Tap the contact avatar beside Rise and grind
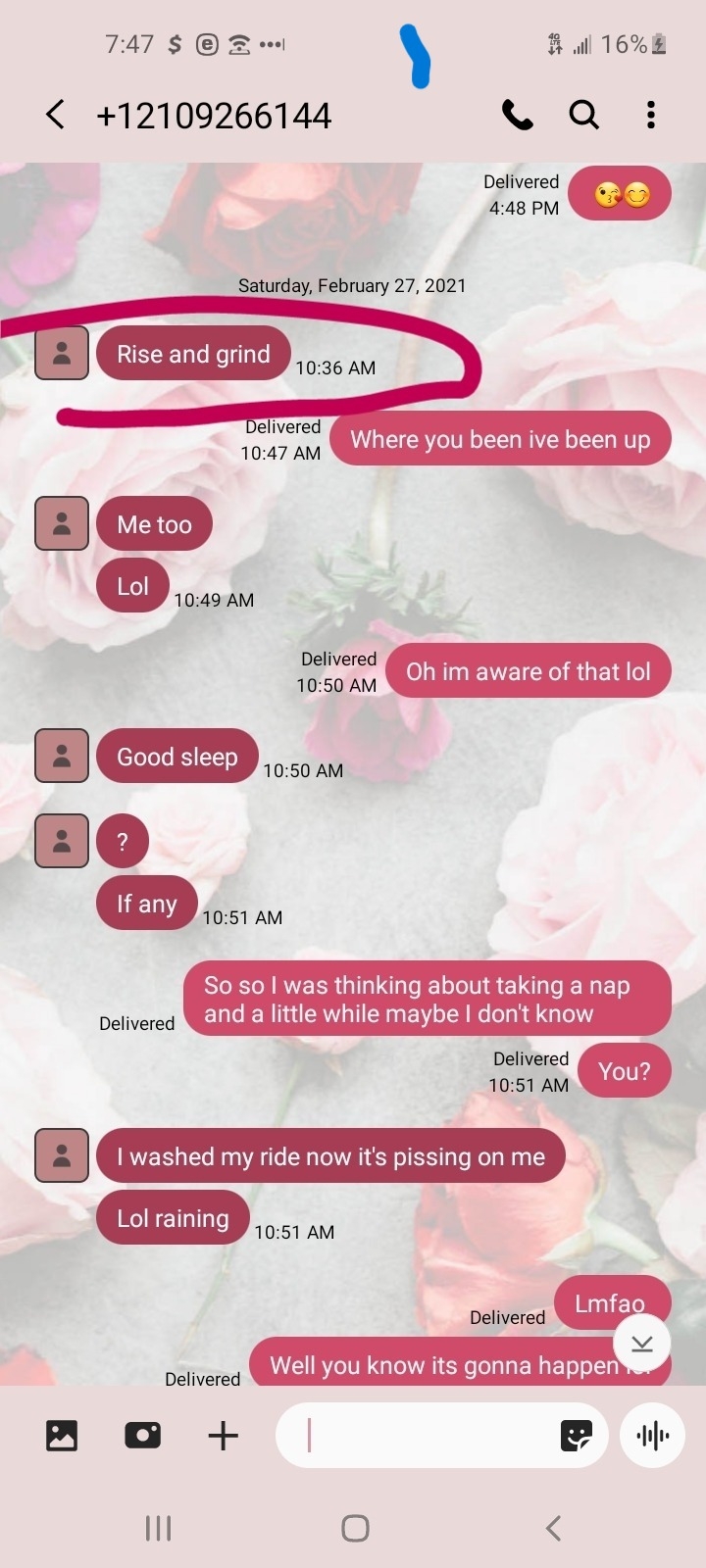This screenshot has width=706, height=1568. (x=62, y=353)
